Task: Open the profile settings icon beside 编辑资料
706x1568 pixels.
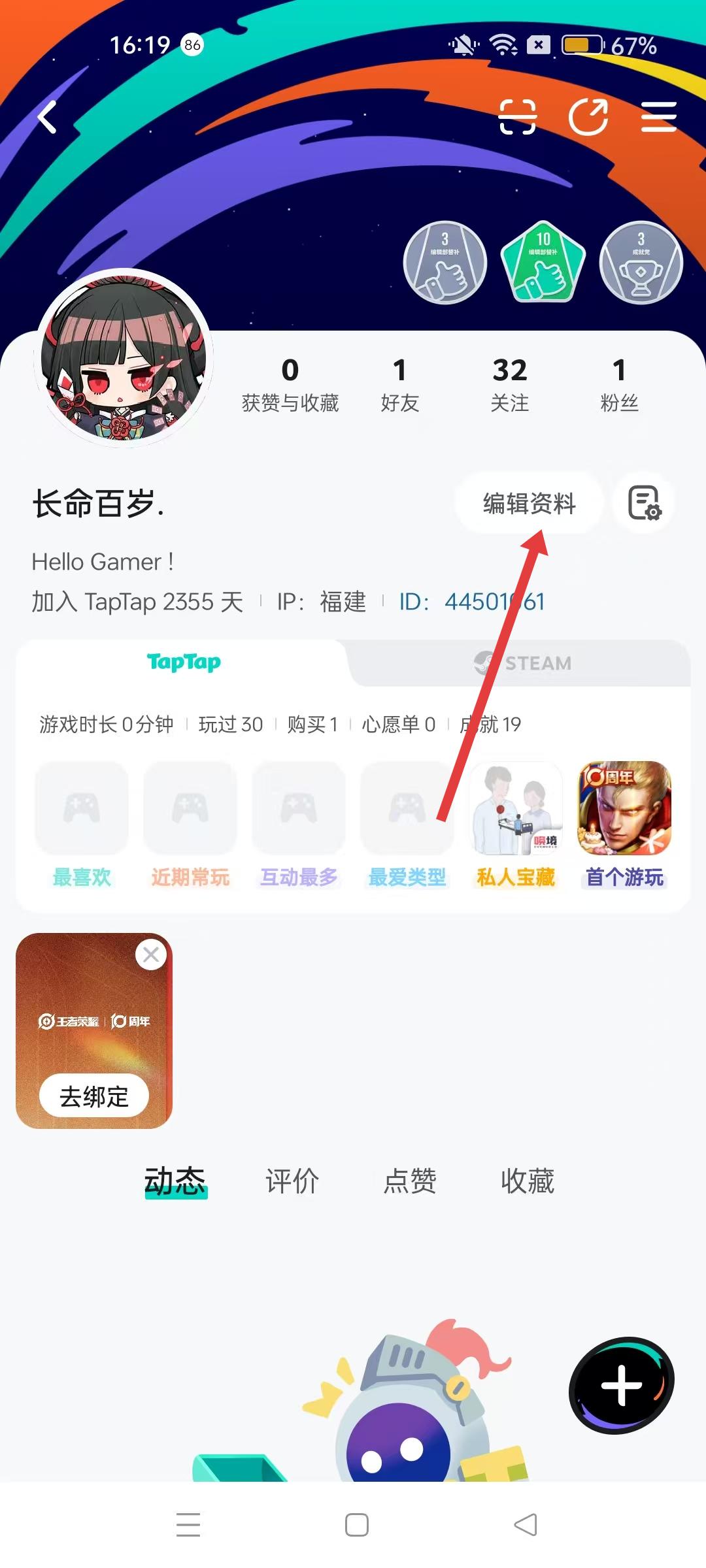Action: point(644,504)
